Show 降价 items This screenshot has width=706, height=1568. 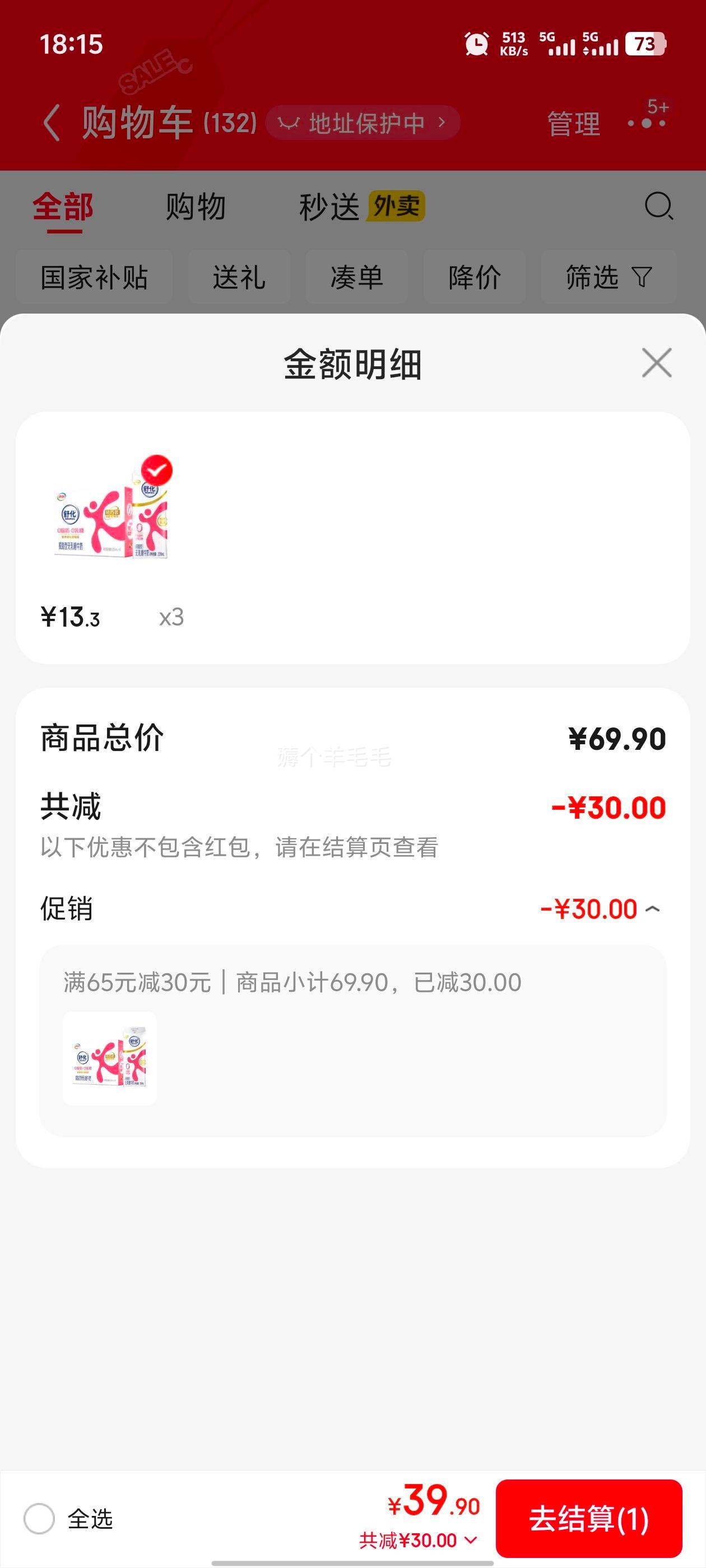coord(475,278)
